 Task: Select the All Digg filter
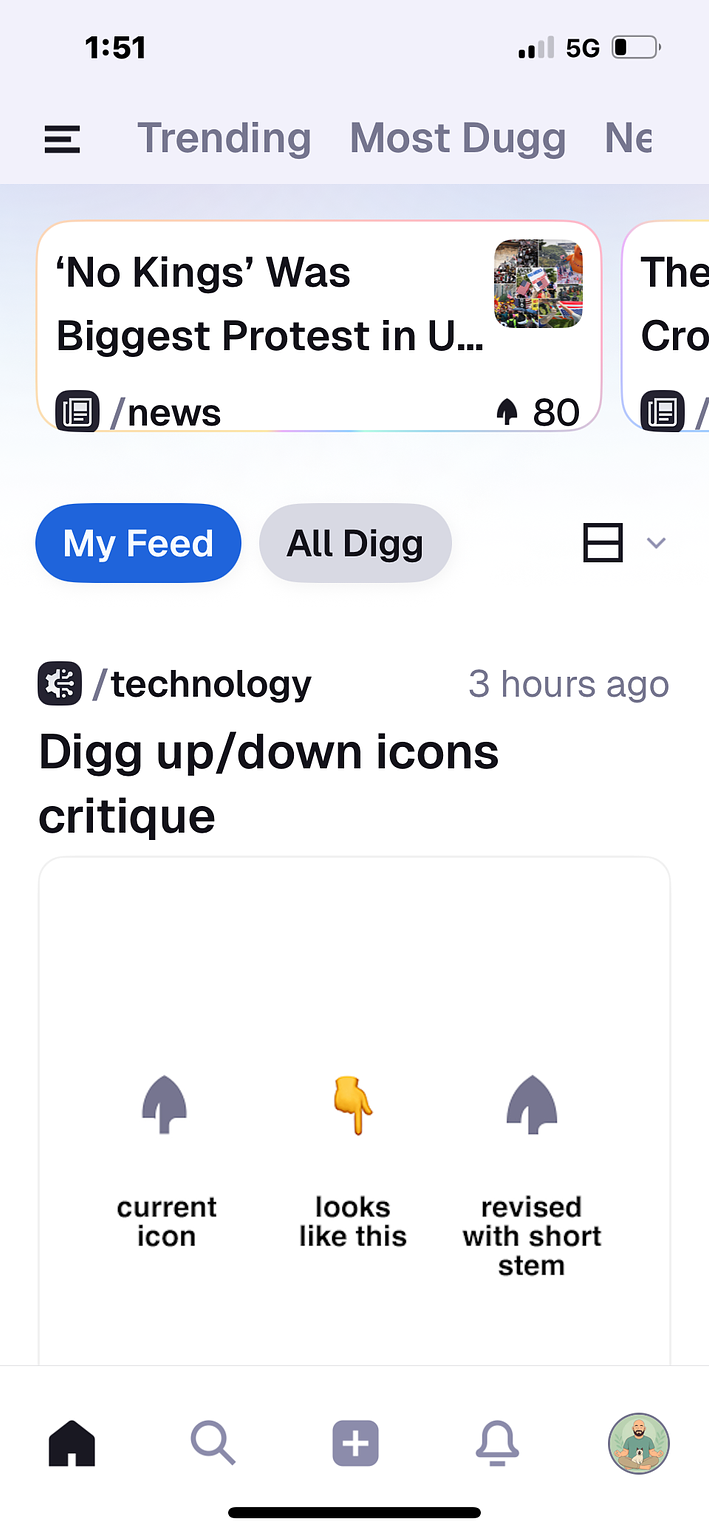355,544
